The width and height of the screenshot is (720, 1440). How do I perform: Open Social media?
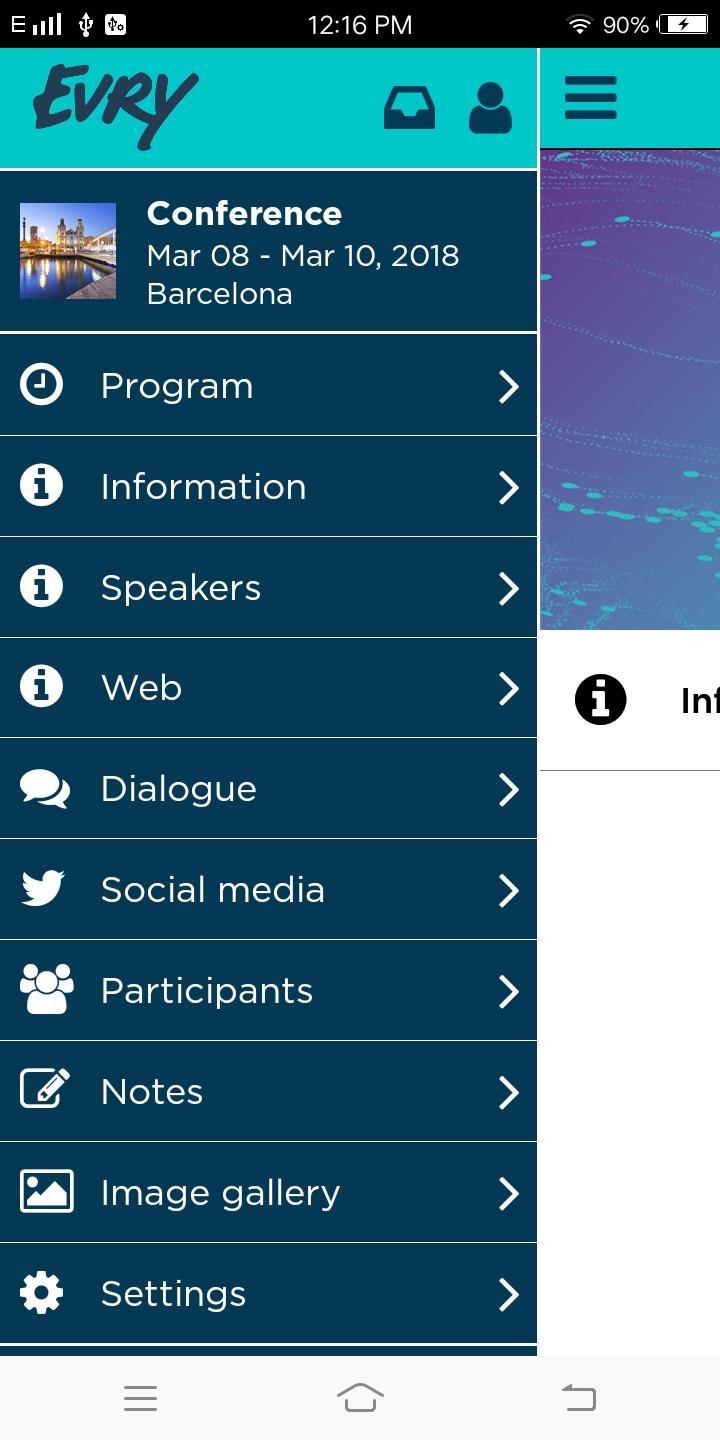[268, 890]
